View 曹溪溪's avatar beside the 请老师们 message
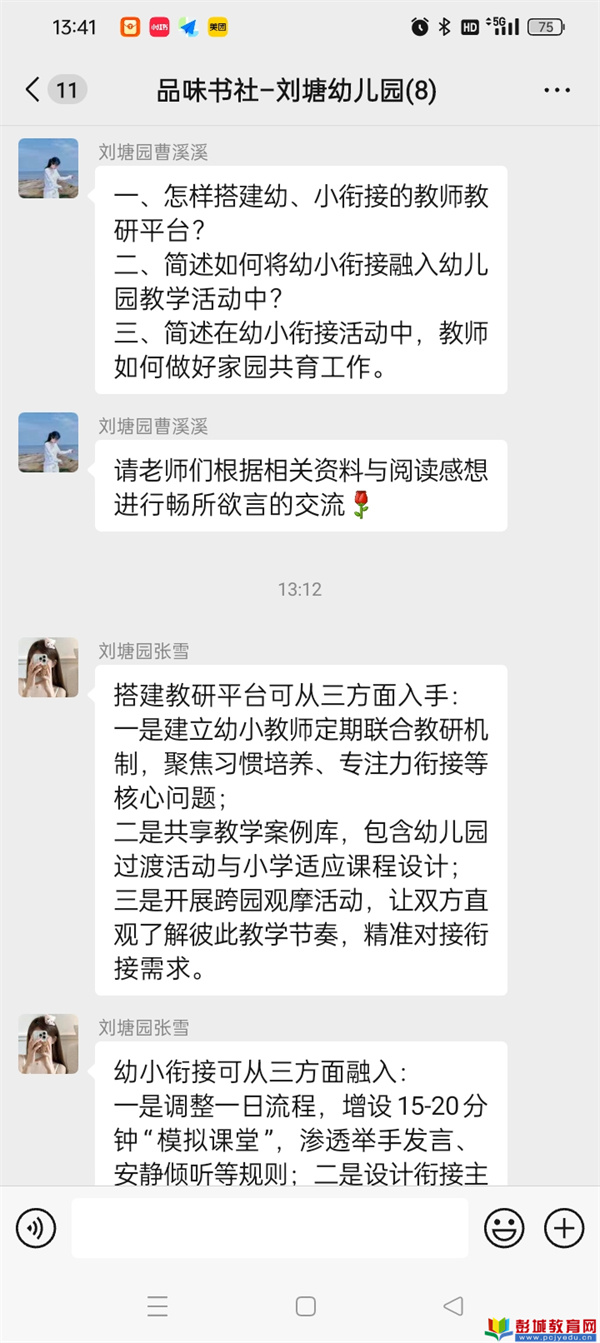 [x=48, y=442]
